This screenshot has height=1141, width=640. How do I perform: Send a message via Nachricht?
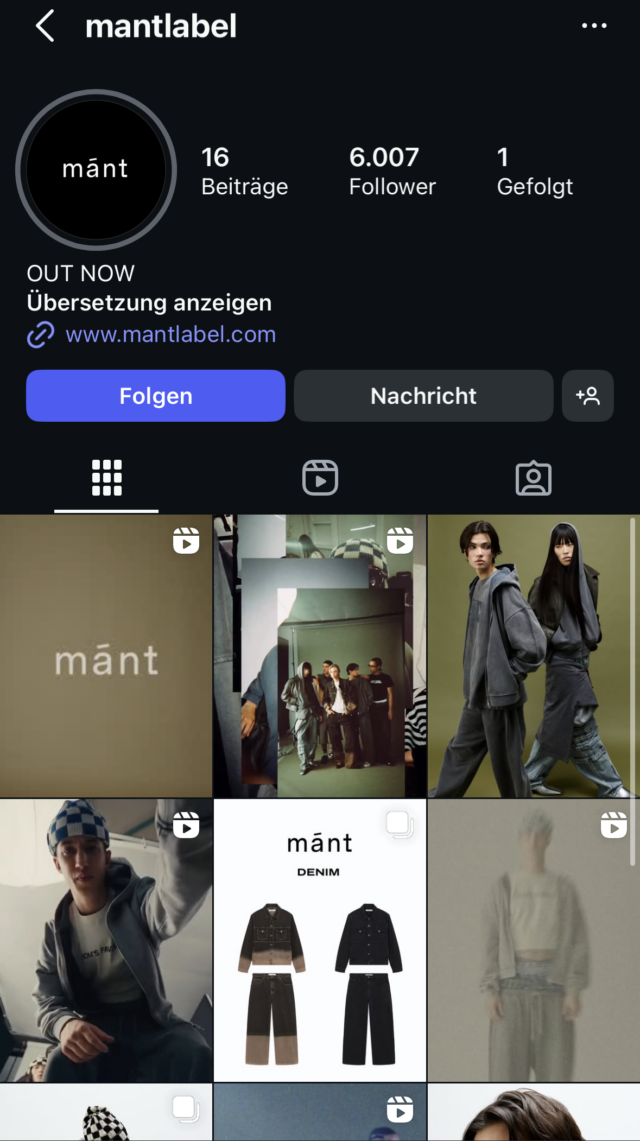pyautogui.click(x=423, y=396)
